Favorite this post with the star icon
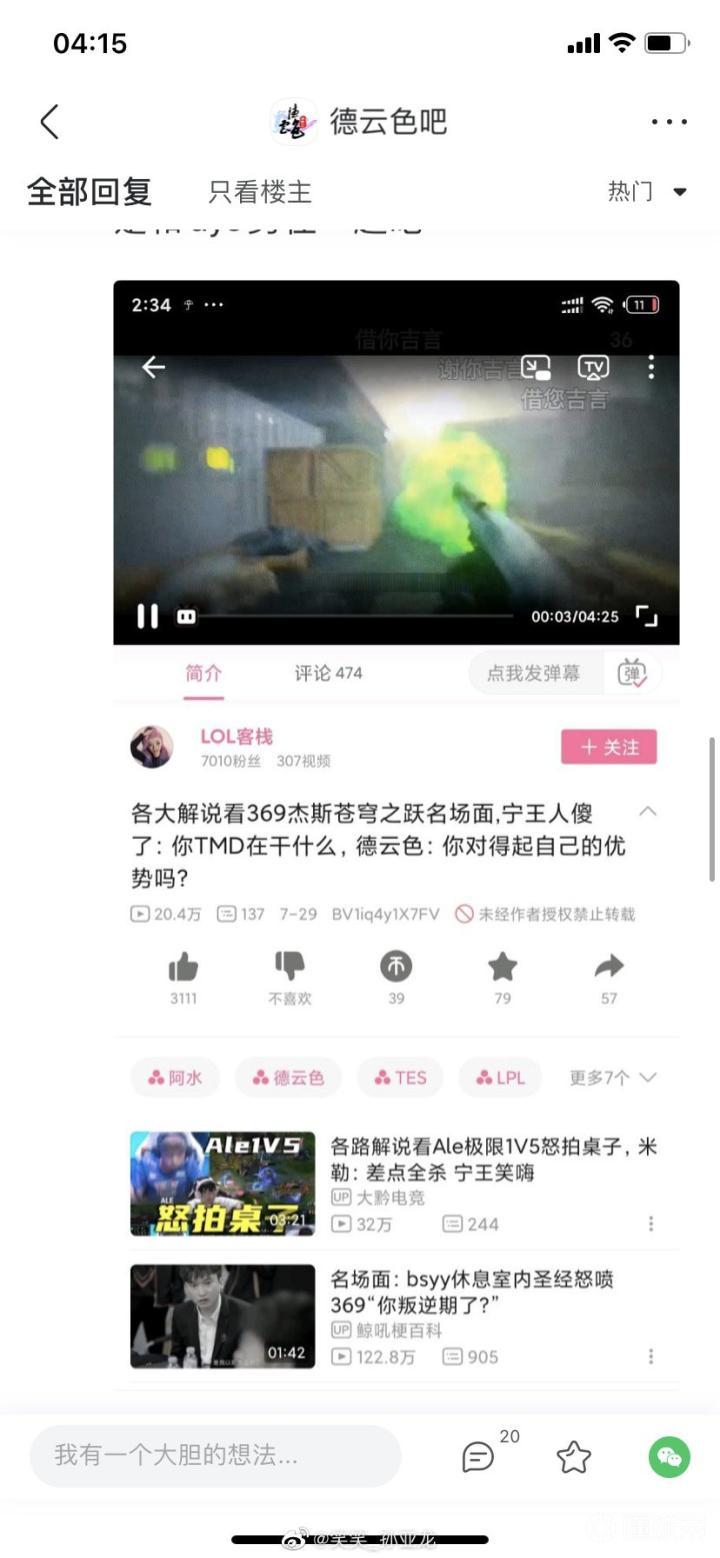The image size is (720, 1558). [x=574, y=1456]
